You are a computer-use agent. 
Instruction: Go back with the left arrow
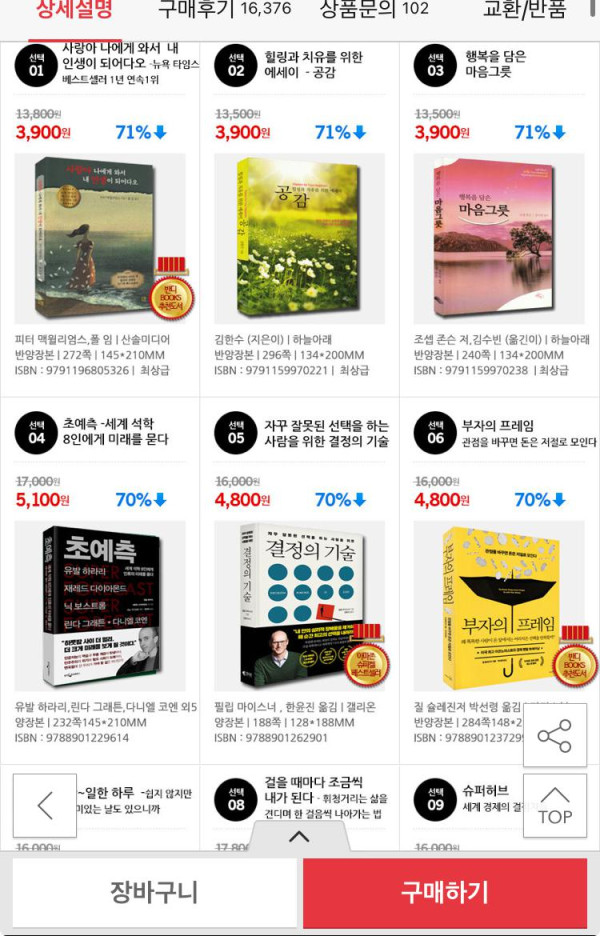[x=45, y=805]
